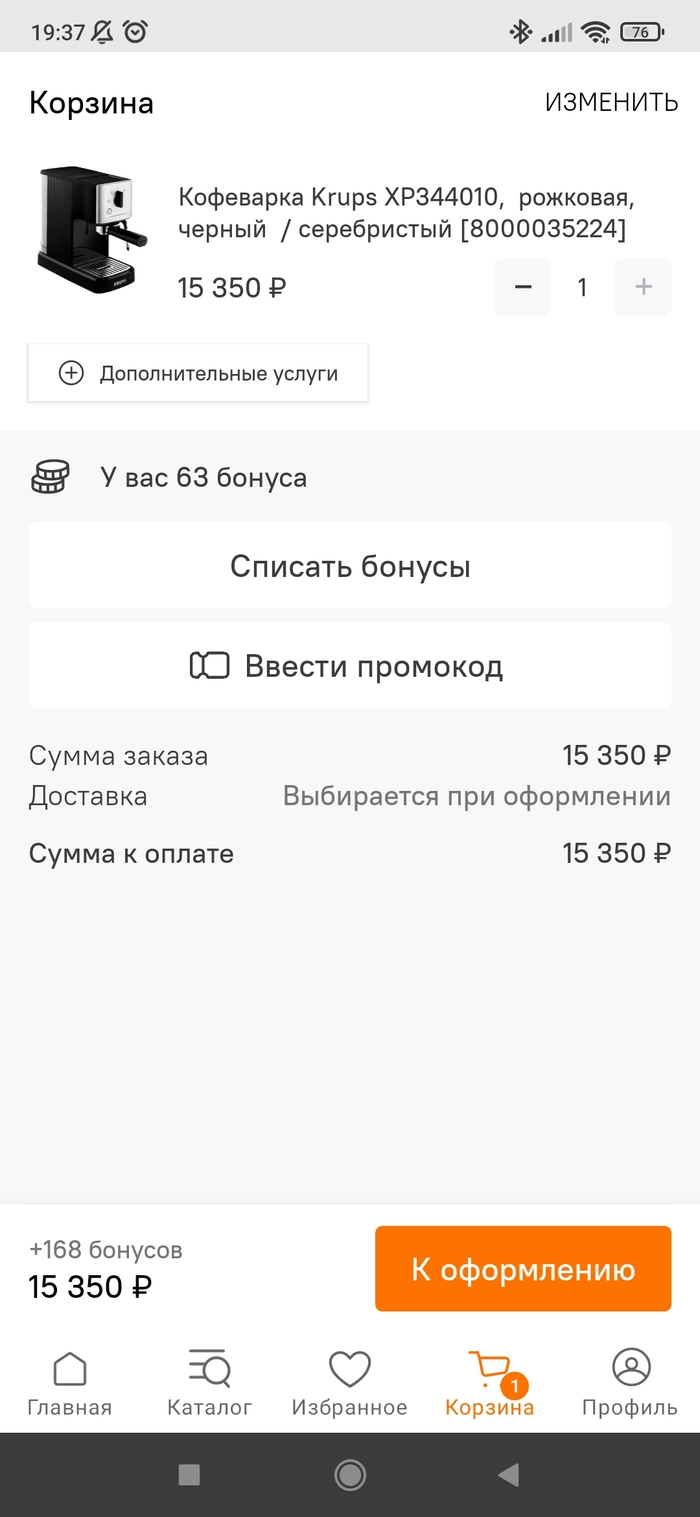Tap Списать бонусы to redeem bonuses
The image size is (700, 1517).
350,566
